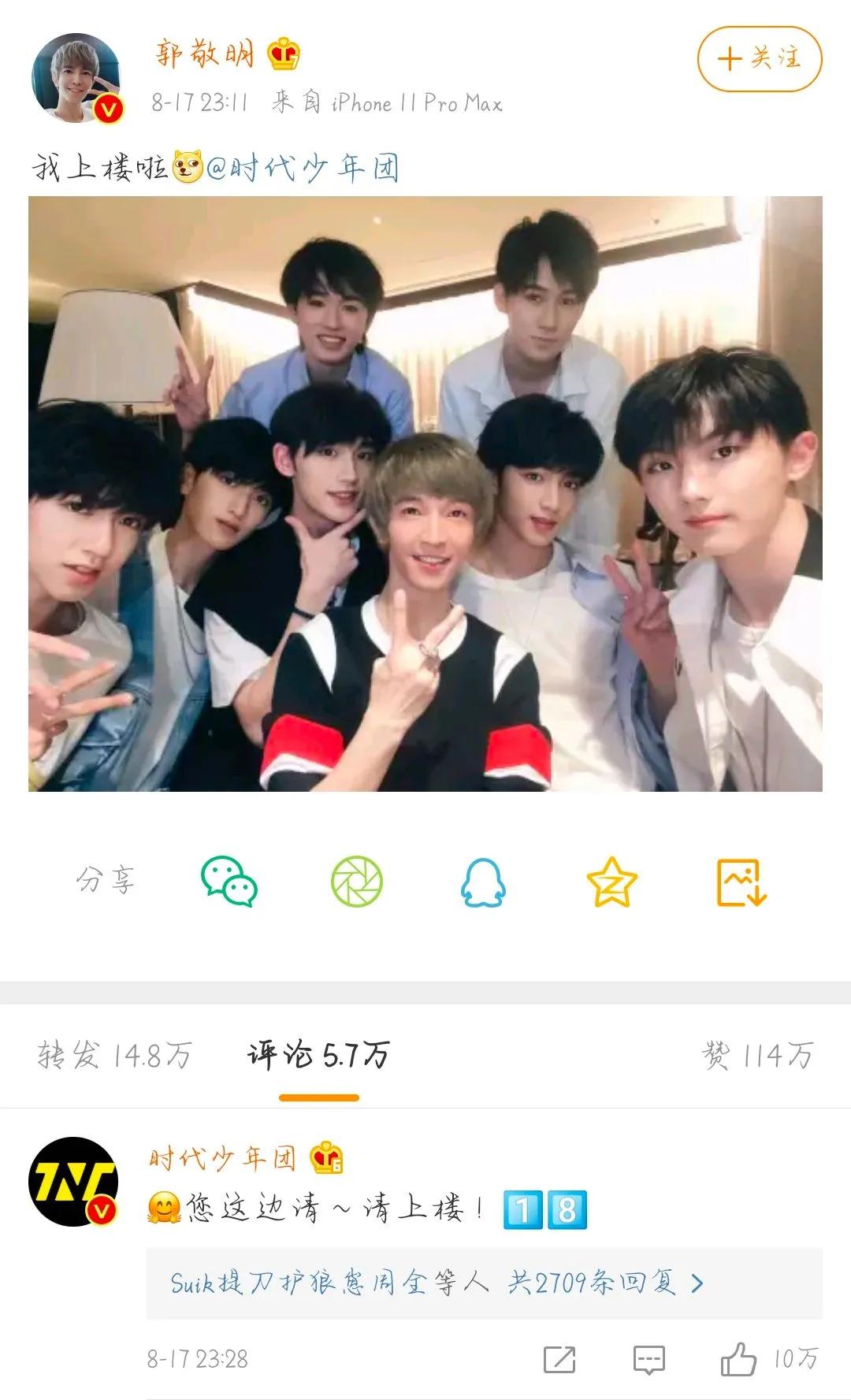The width and height of the screenshot is (851, 1400).
Task: Open 时代少年团's TNT avatar
Action: point(74,1182)
